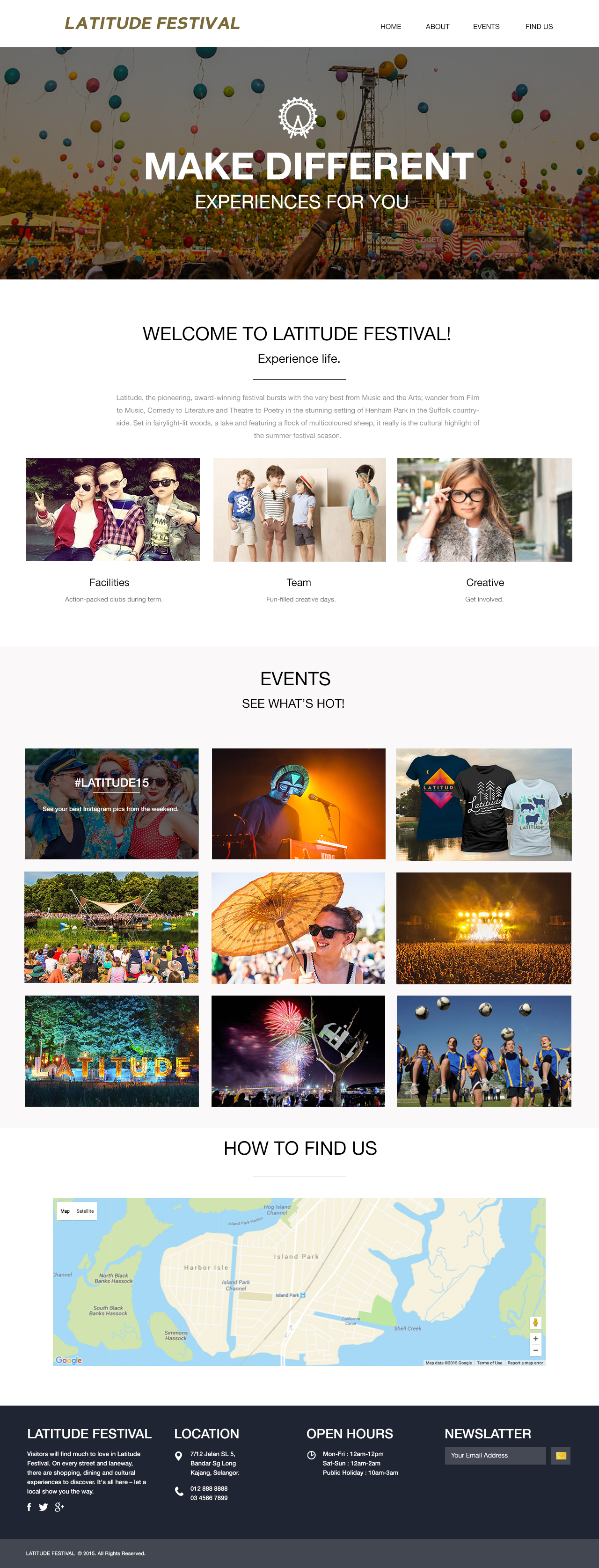
Task: View the fireworks event photo
Action: [298, 1051]
